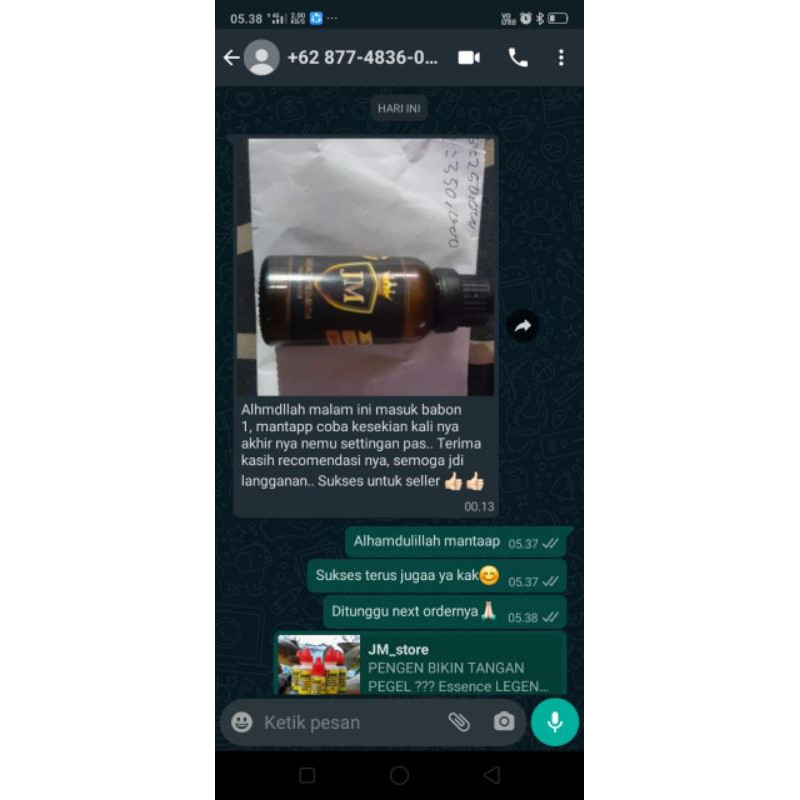Open the overflow menu

coord(561,58)
